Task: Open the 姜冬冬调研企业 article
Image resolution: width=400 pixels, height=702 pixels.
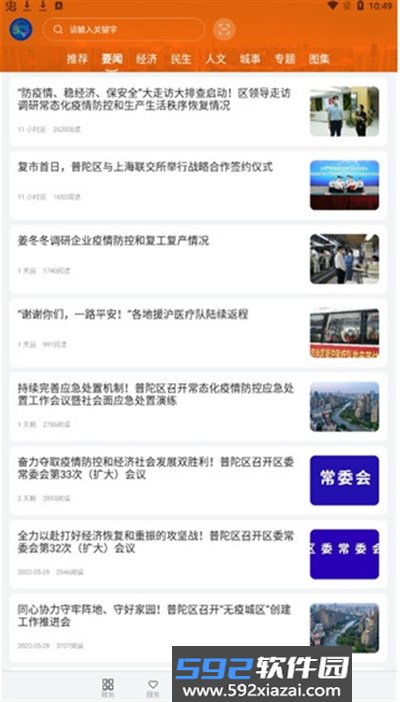Action: click(x=198, y=259)
